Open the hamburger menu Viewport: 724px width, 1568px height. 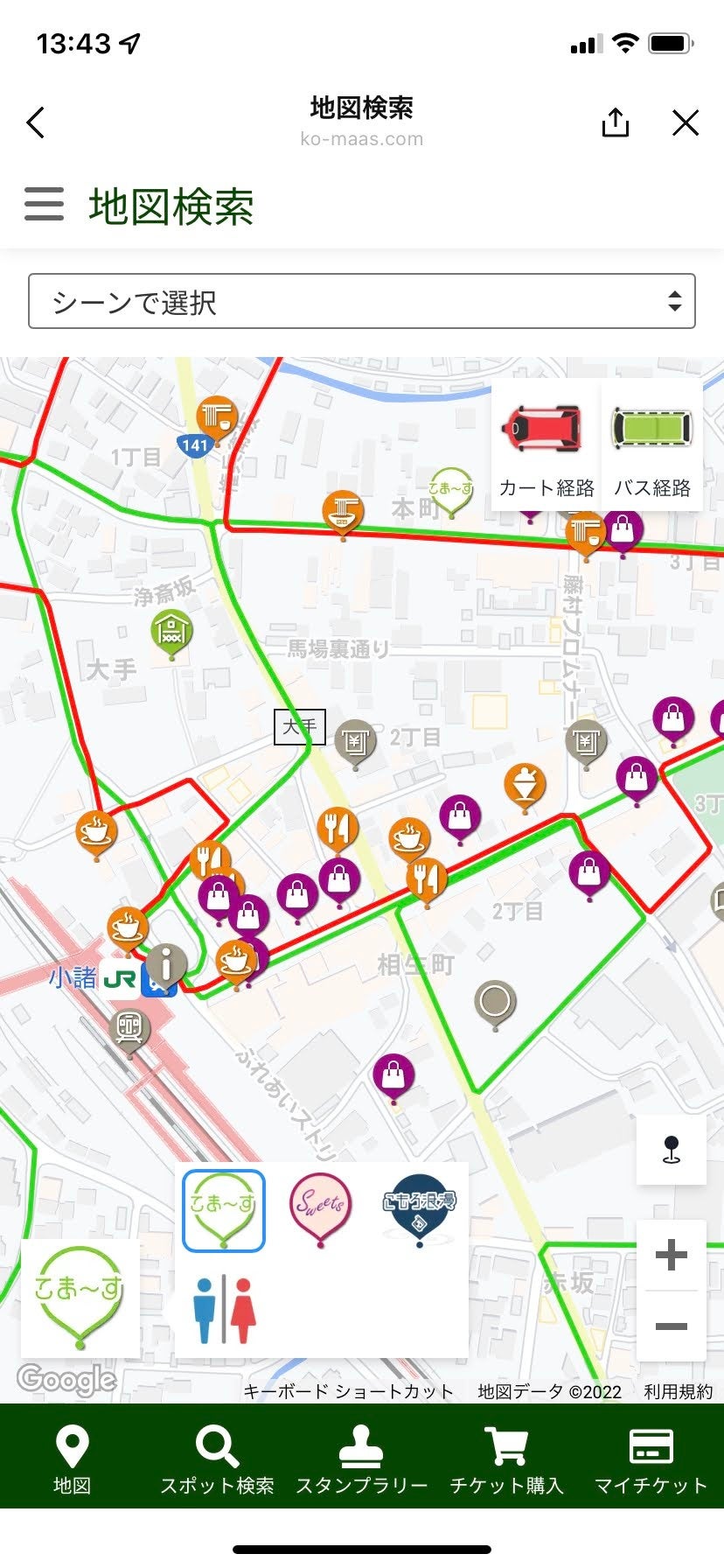(44, 204)
